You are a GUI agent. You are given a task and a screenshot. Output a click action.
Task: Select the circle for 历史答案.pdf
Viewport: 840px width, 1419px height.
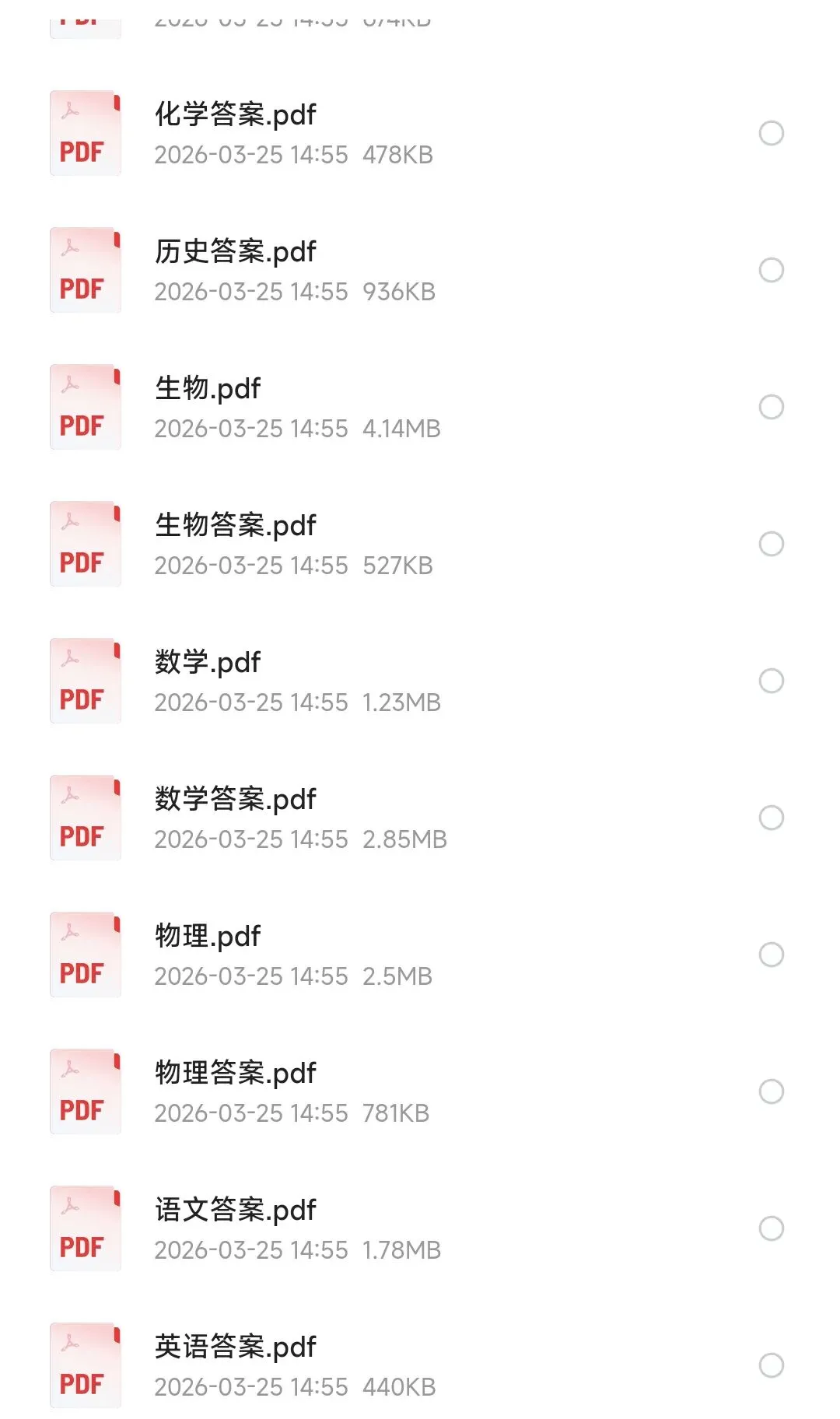tap(771, 270)
